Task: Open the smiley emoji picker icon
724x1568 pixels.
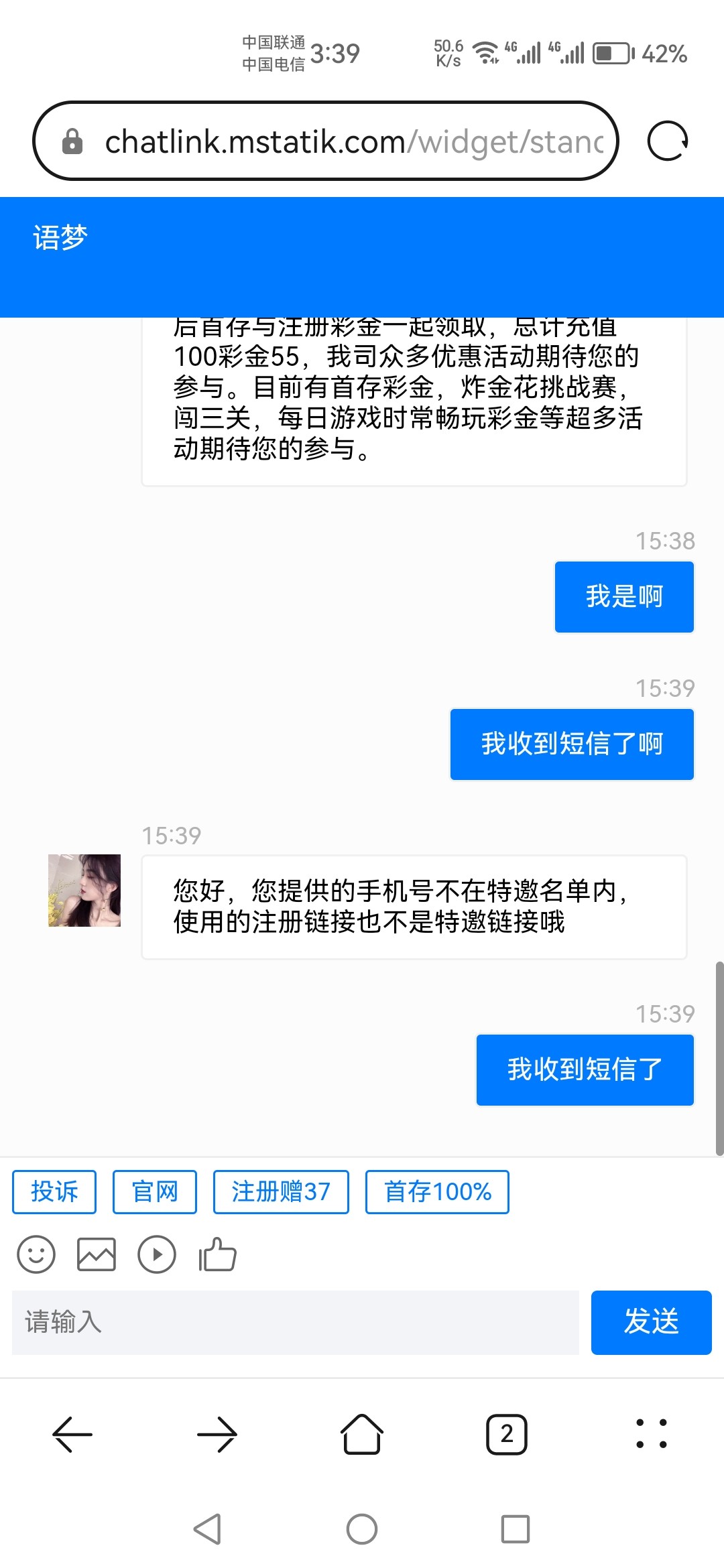Action: 36,1254
